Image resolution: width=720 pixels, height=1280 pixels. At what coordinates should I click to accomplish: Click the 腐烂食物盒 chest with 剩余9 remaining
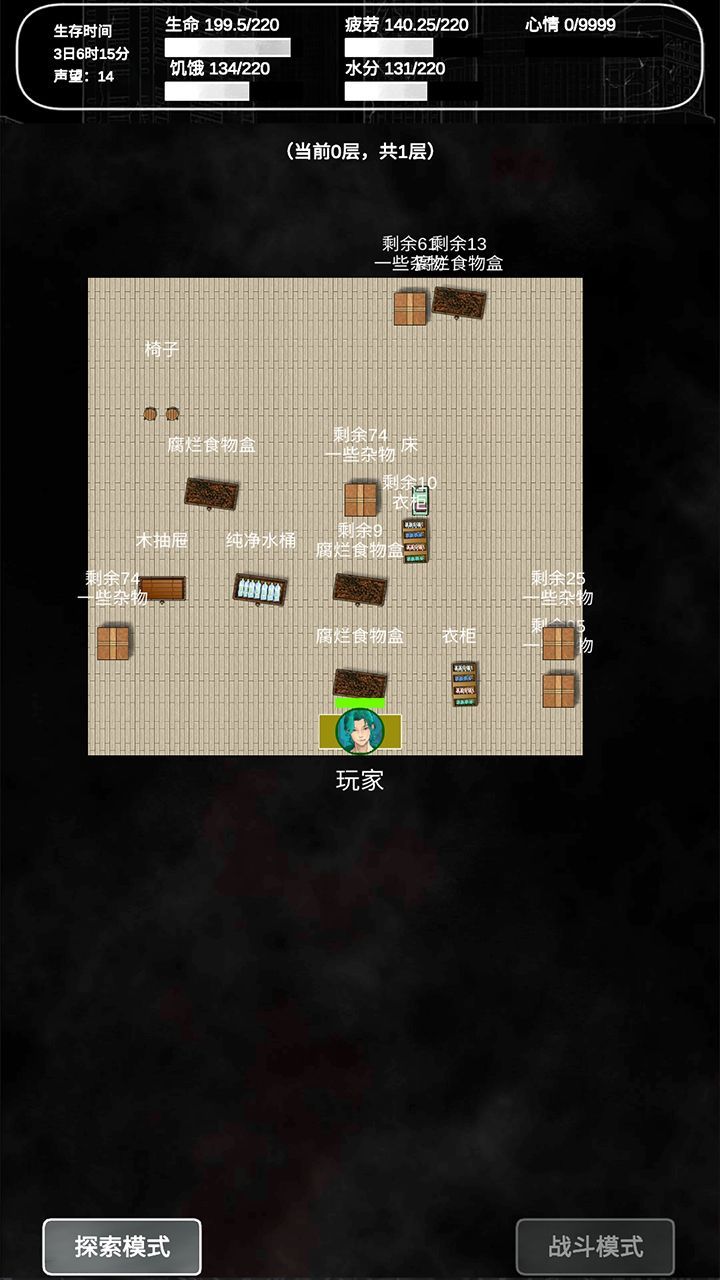[x=362, y=589]
